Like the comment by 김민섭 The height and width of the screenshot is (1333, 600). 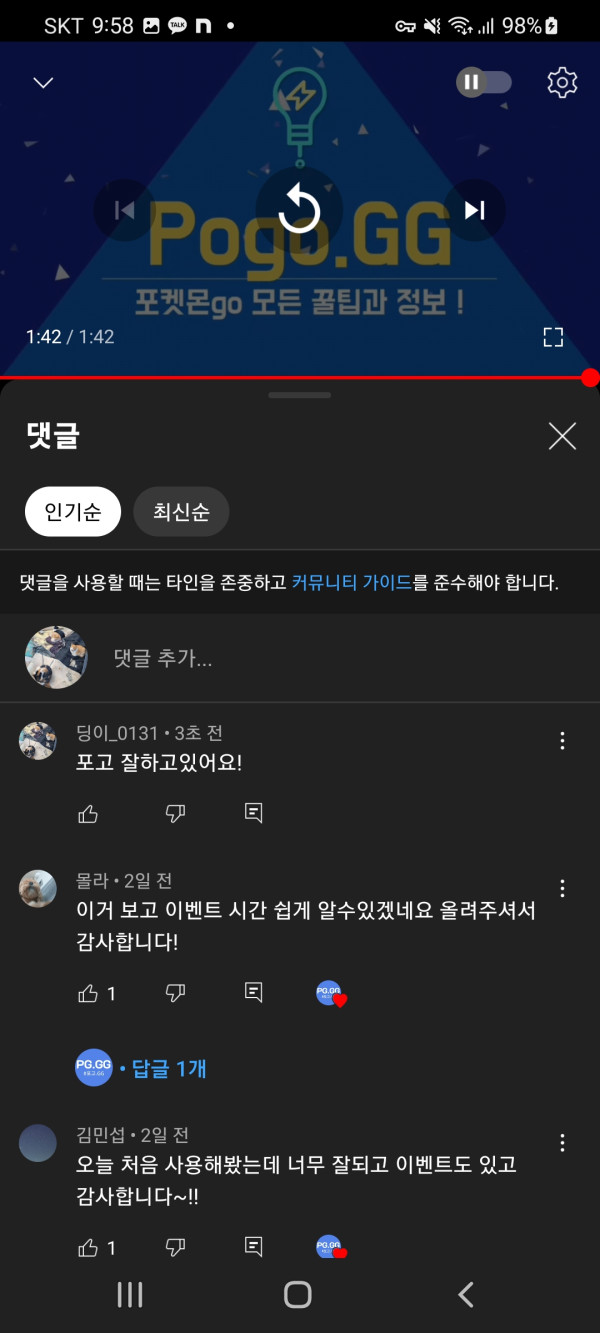pyautogui.click(x=88, y=1247)
